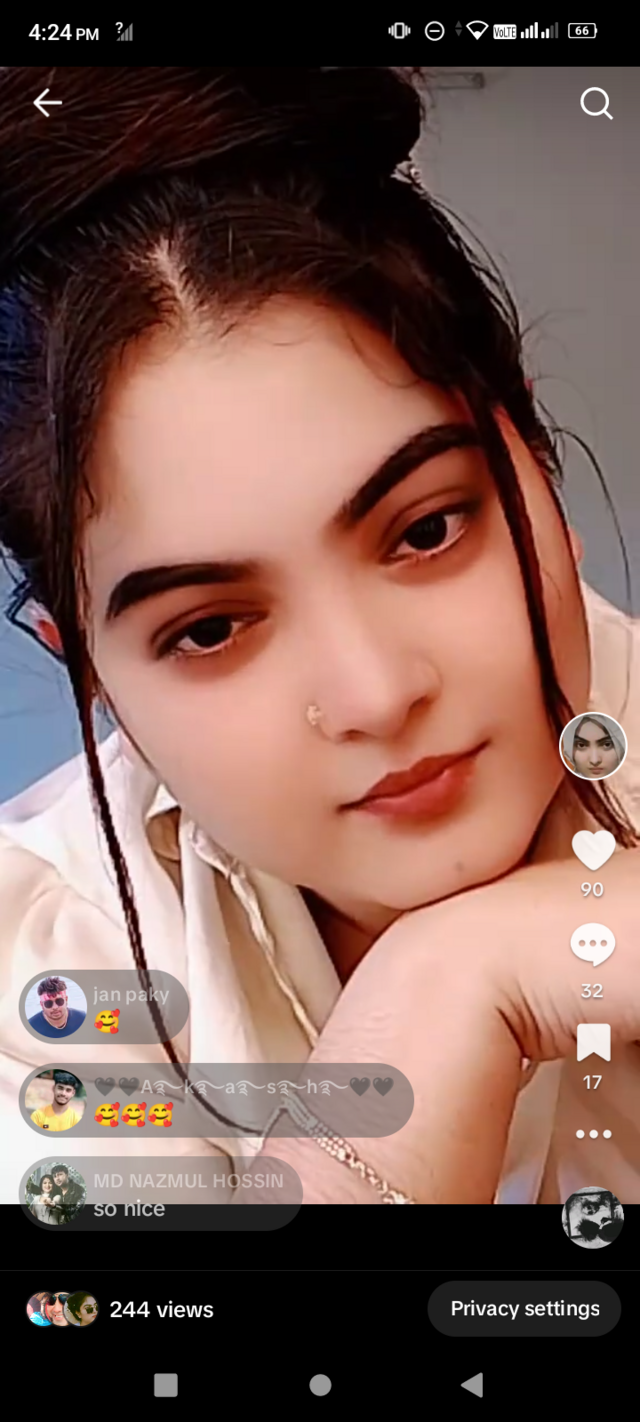The width and height of the screenshot is (640, 1422).
Task: Tap the system home button
Action: point(320,1385)
